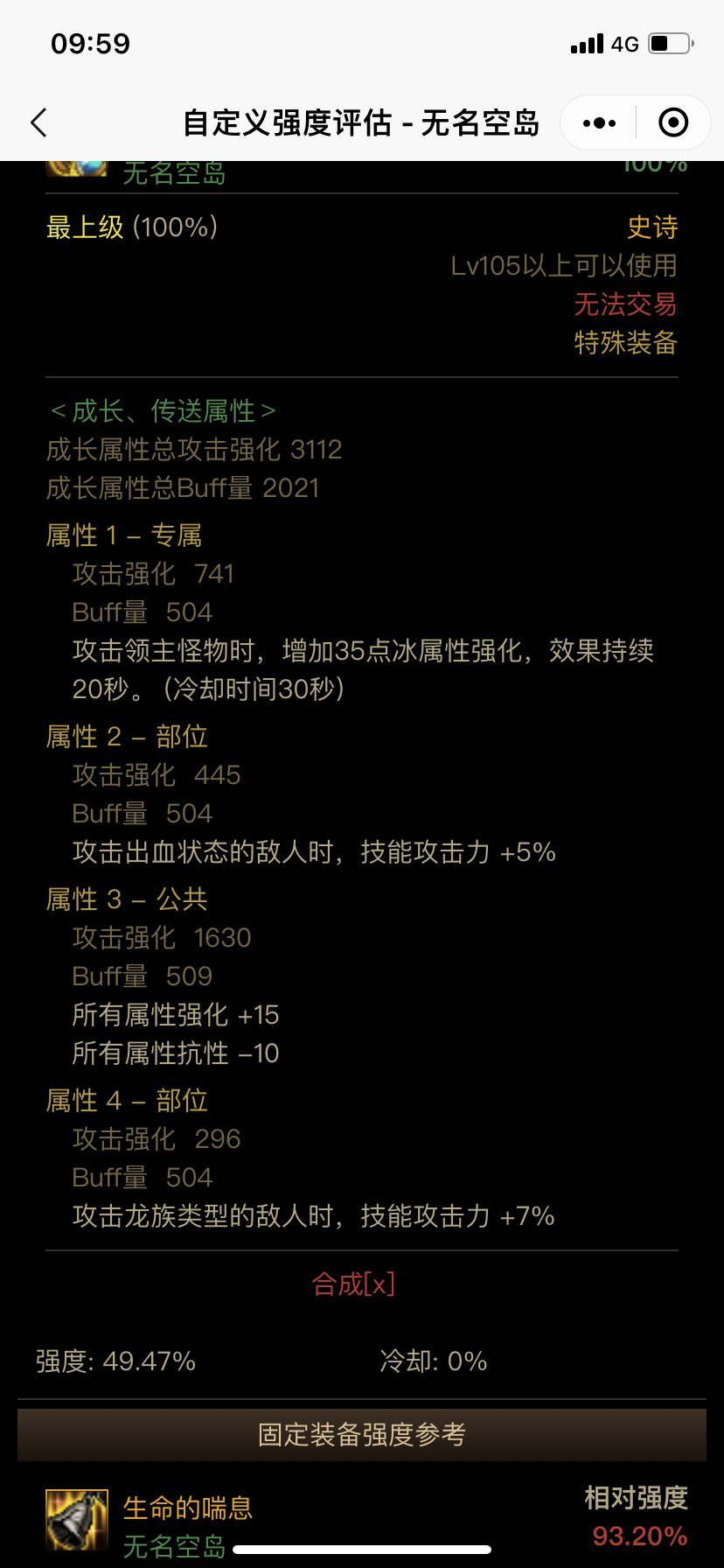Open the mini program more menu

pyautogui.click(x=599, y=122)
